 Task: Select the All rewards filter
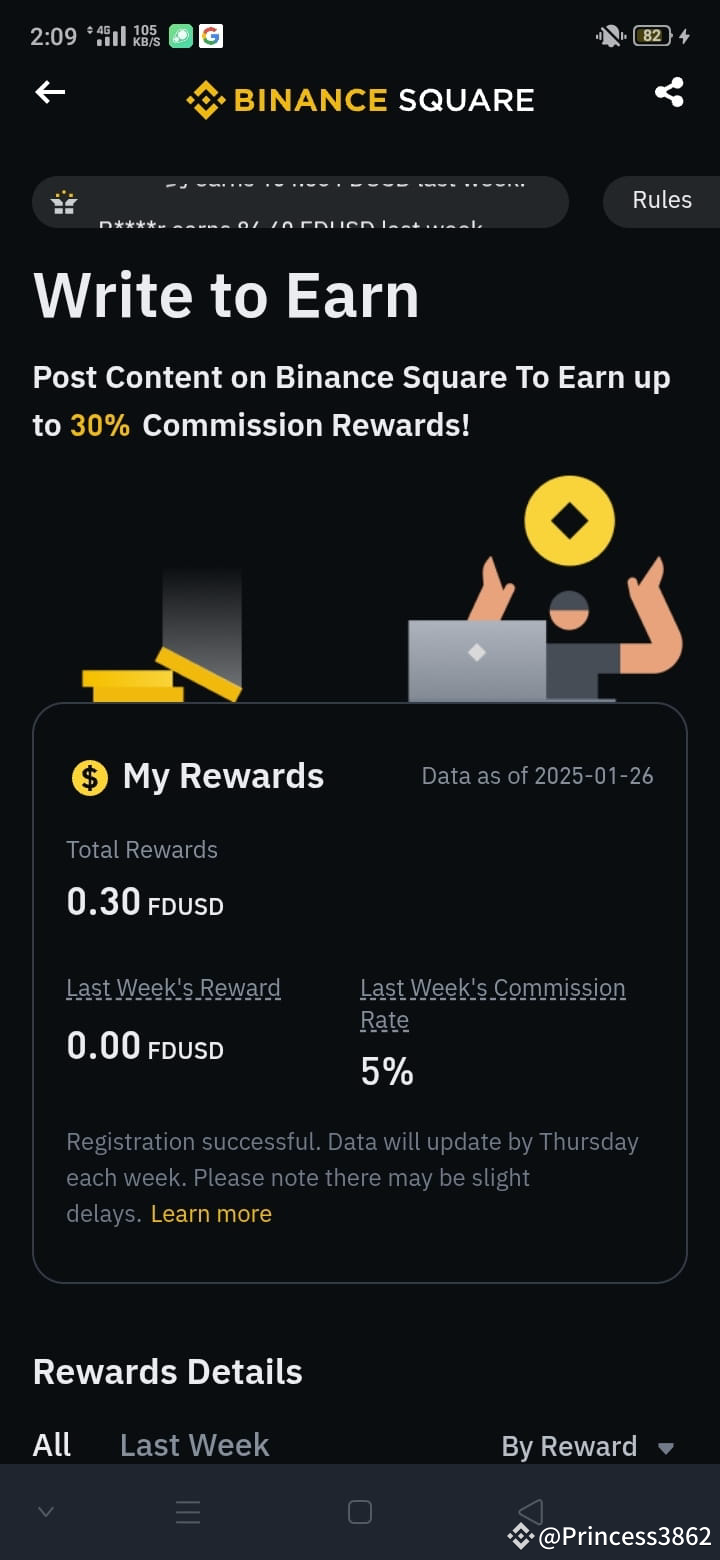52,1444
